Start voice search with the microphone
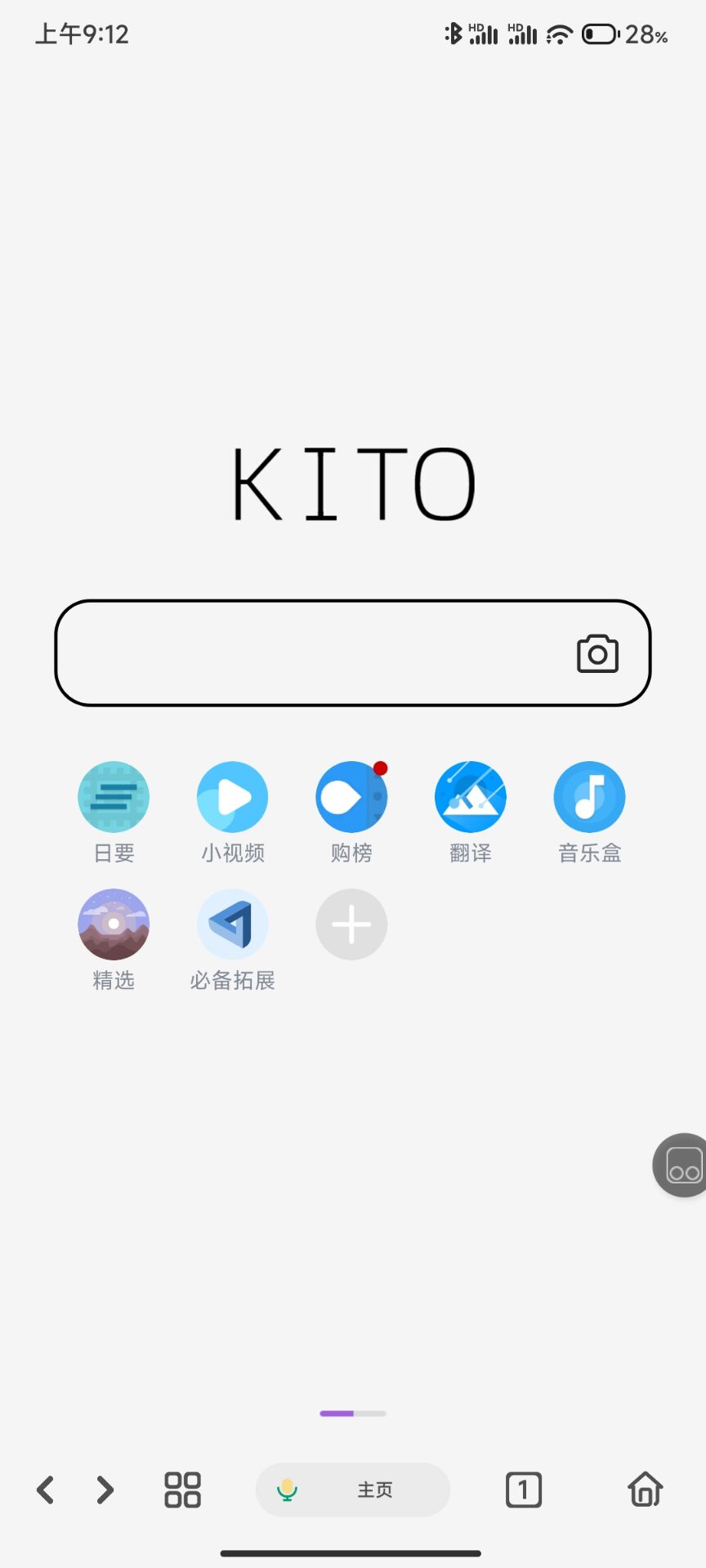 287,1490
